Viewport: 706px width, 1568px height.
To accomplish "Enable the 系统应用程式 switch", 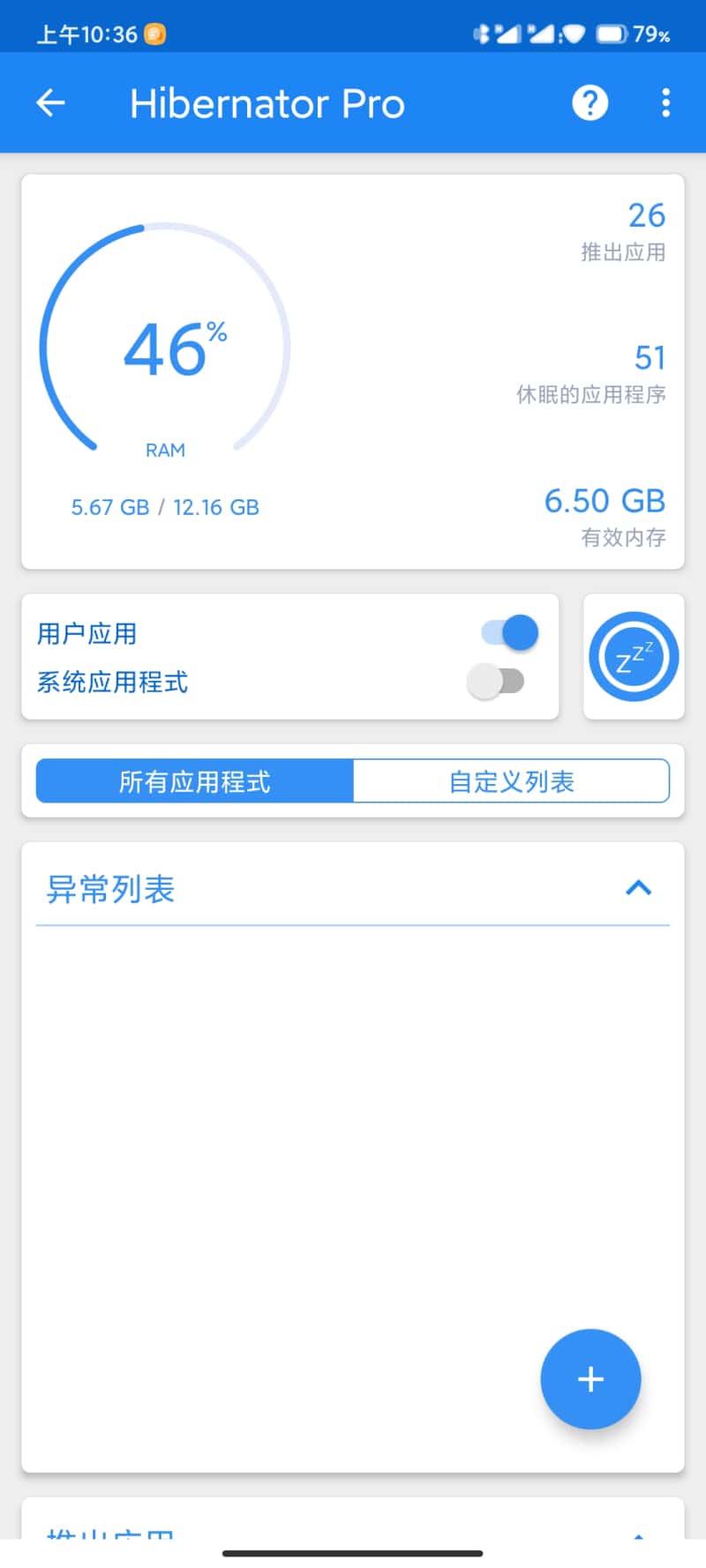I will [x=496, y=681].
